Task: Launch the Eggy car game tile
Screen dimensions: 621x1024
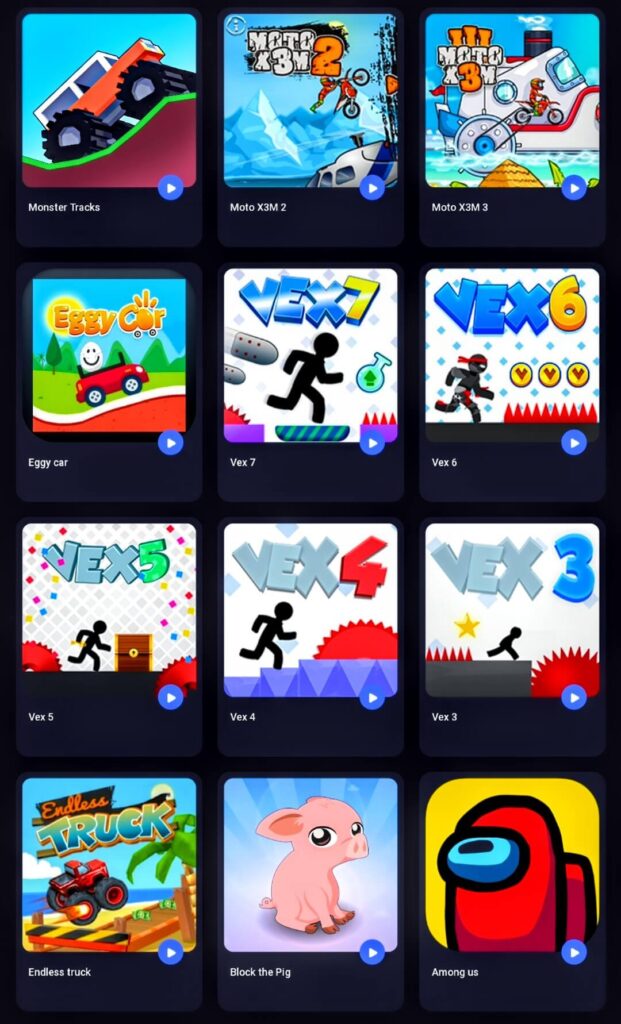Action: pos(109,382)
